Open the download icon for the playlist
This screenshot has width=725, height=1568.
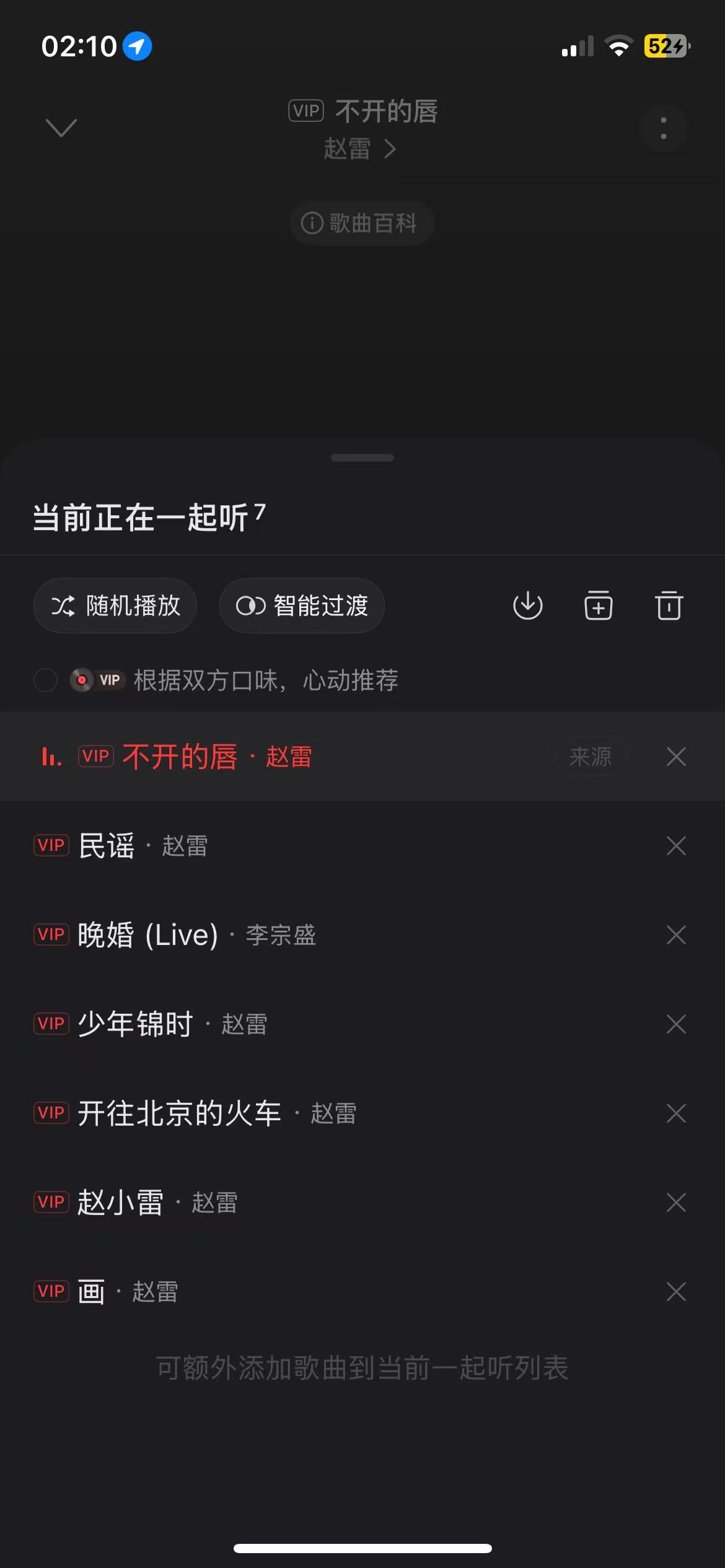pos(529,606)
